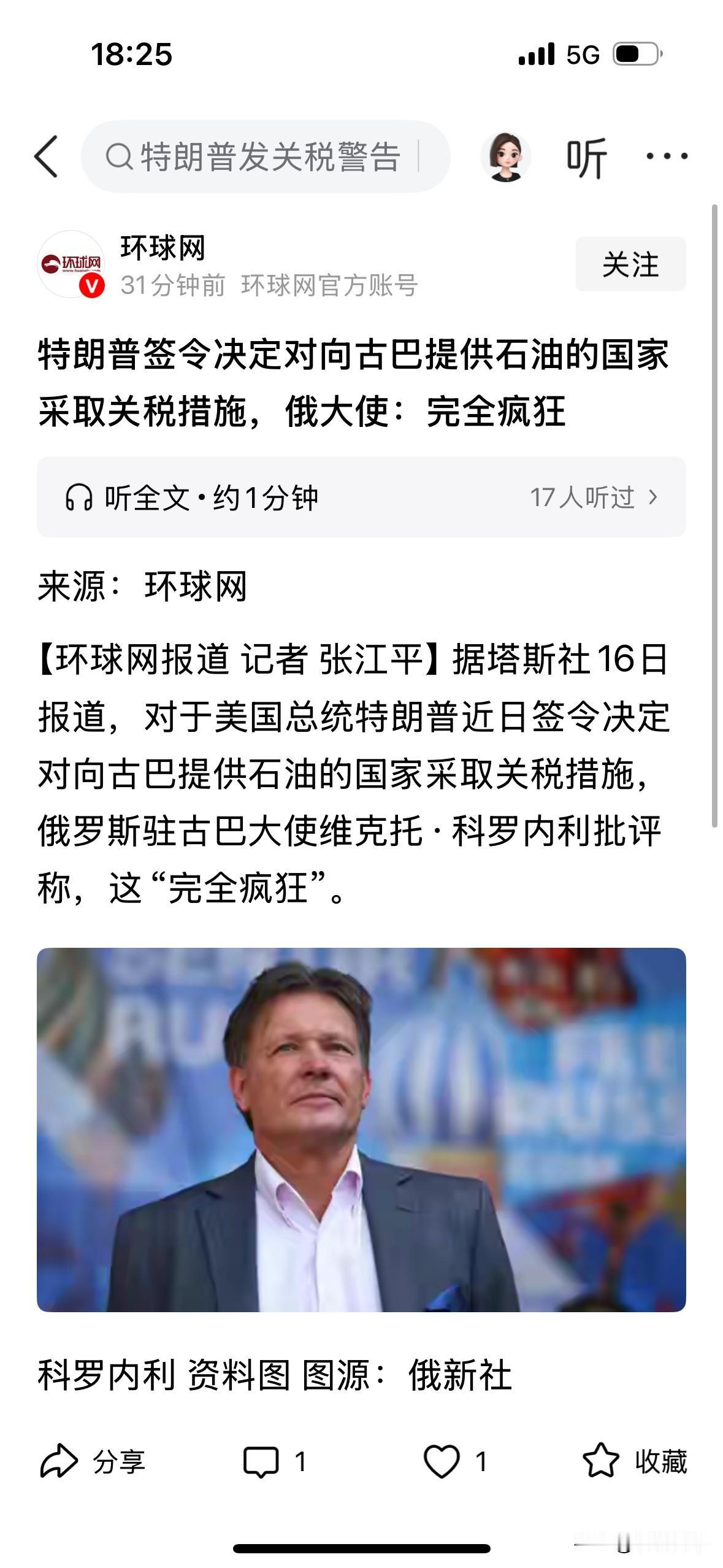723x1568 pixels.
Task: Tap the photo of 科罗内利
Action: click(361, 1129)
